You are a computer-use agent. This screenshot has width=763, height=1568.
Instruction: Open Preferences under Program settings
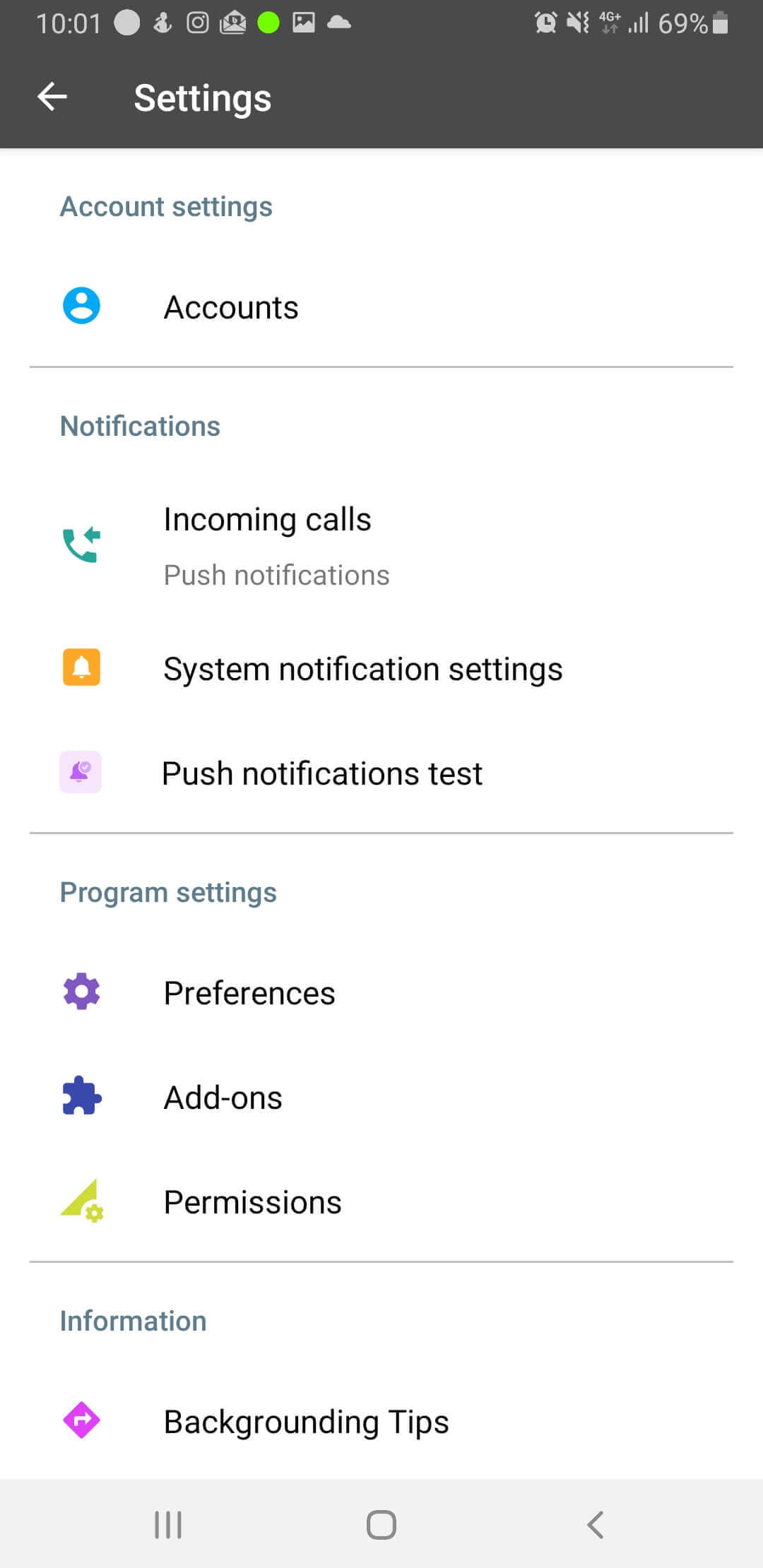(x=381, y=992)
